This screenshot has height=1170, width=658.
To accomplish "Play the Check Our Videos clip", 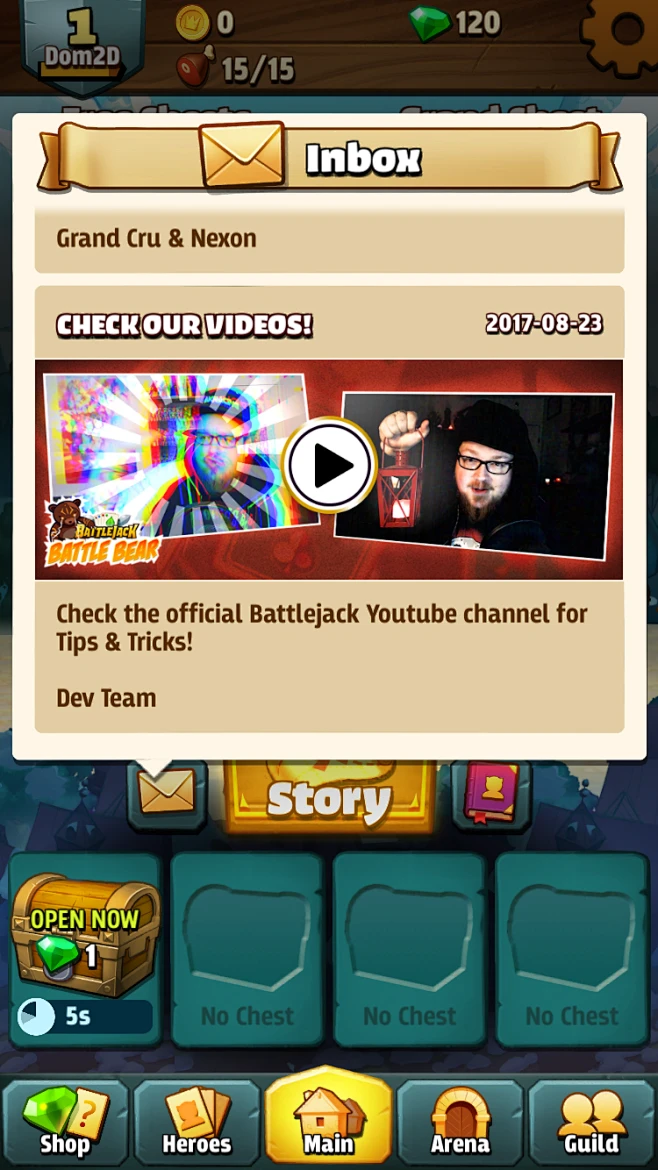I will [329, 466].
